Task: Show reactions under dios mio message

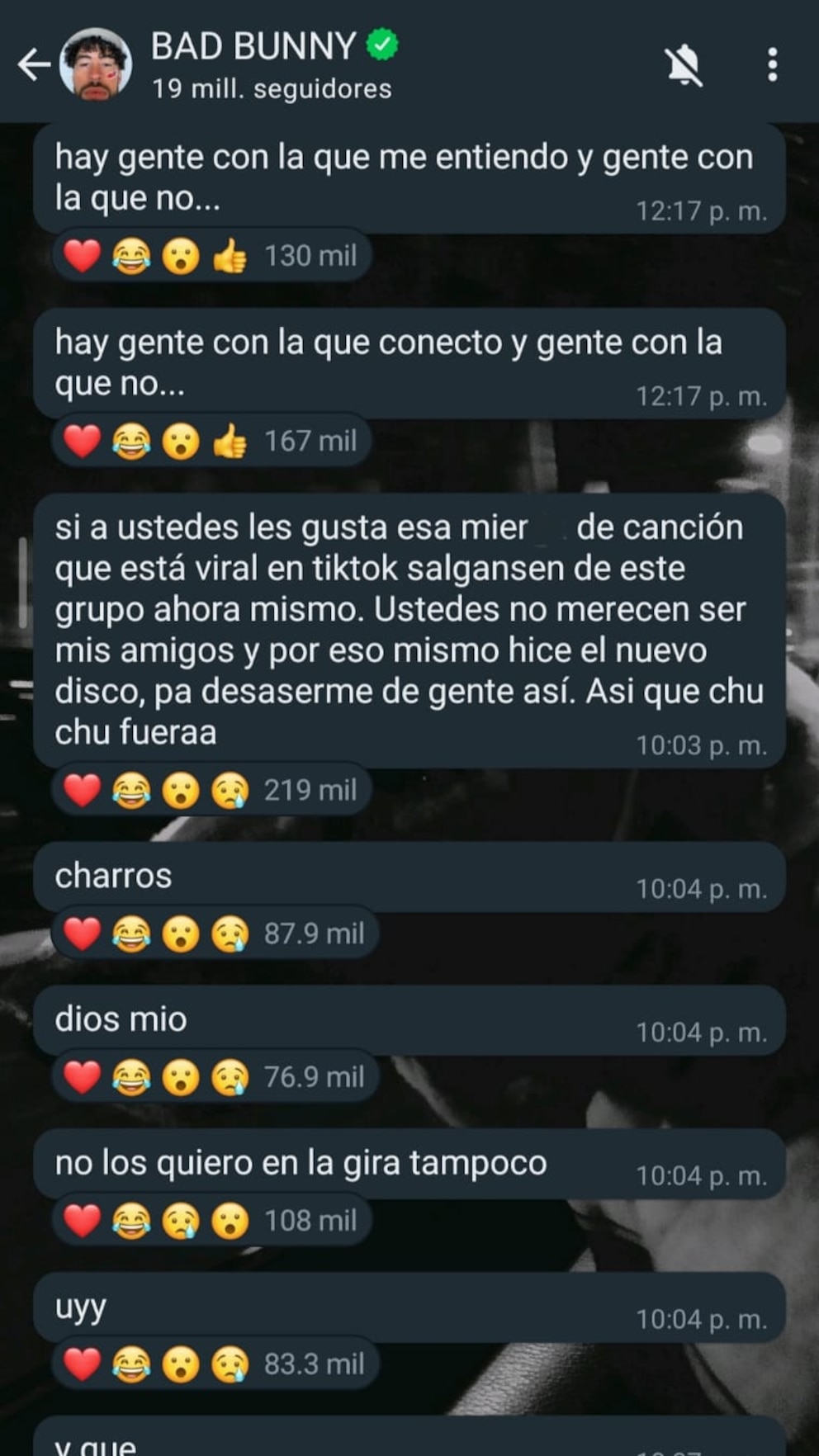Action: coord(215,1077)
